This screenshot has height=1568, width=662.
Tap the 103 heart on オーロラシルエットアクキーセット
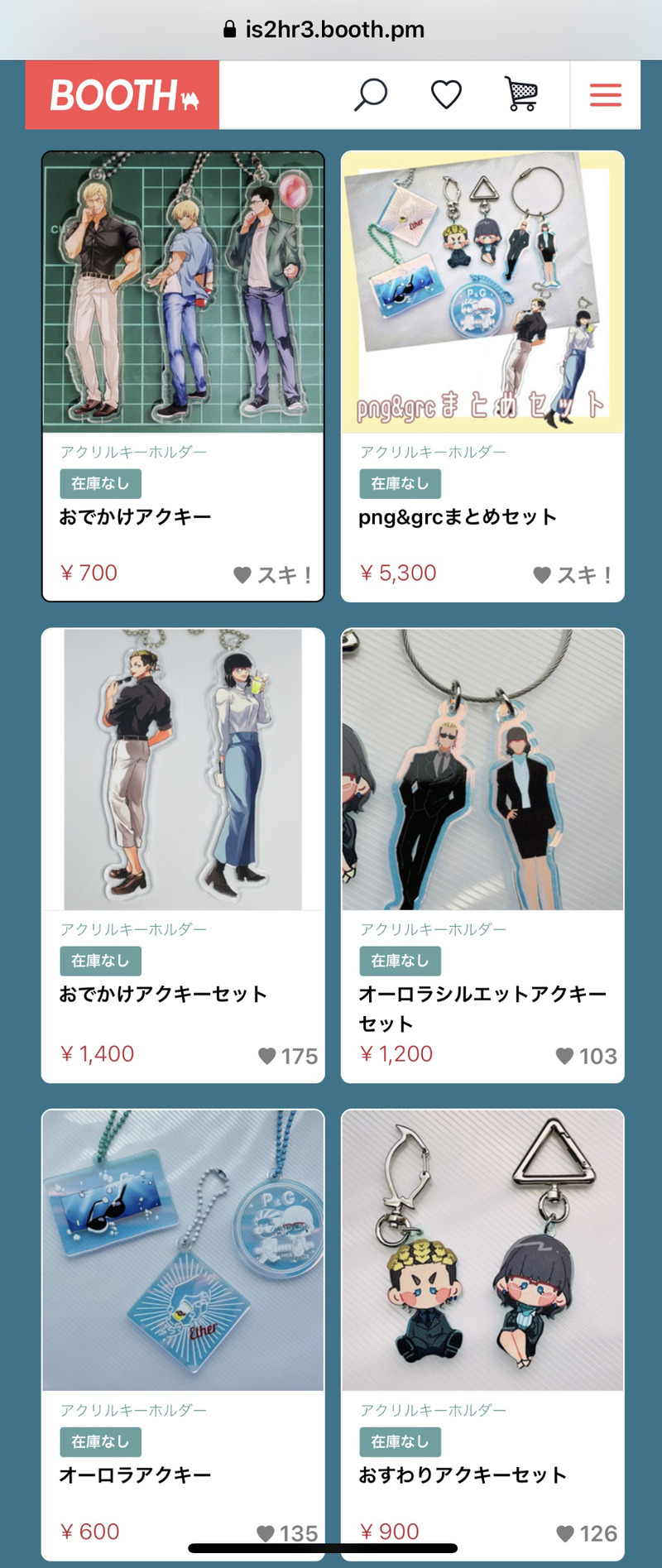(586, 1056)
